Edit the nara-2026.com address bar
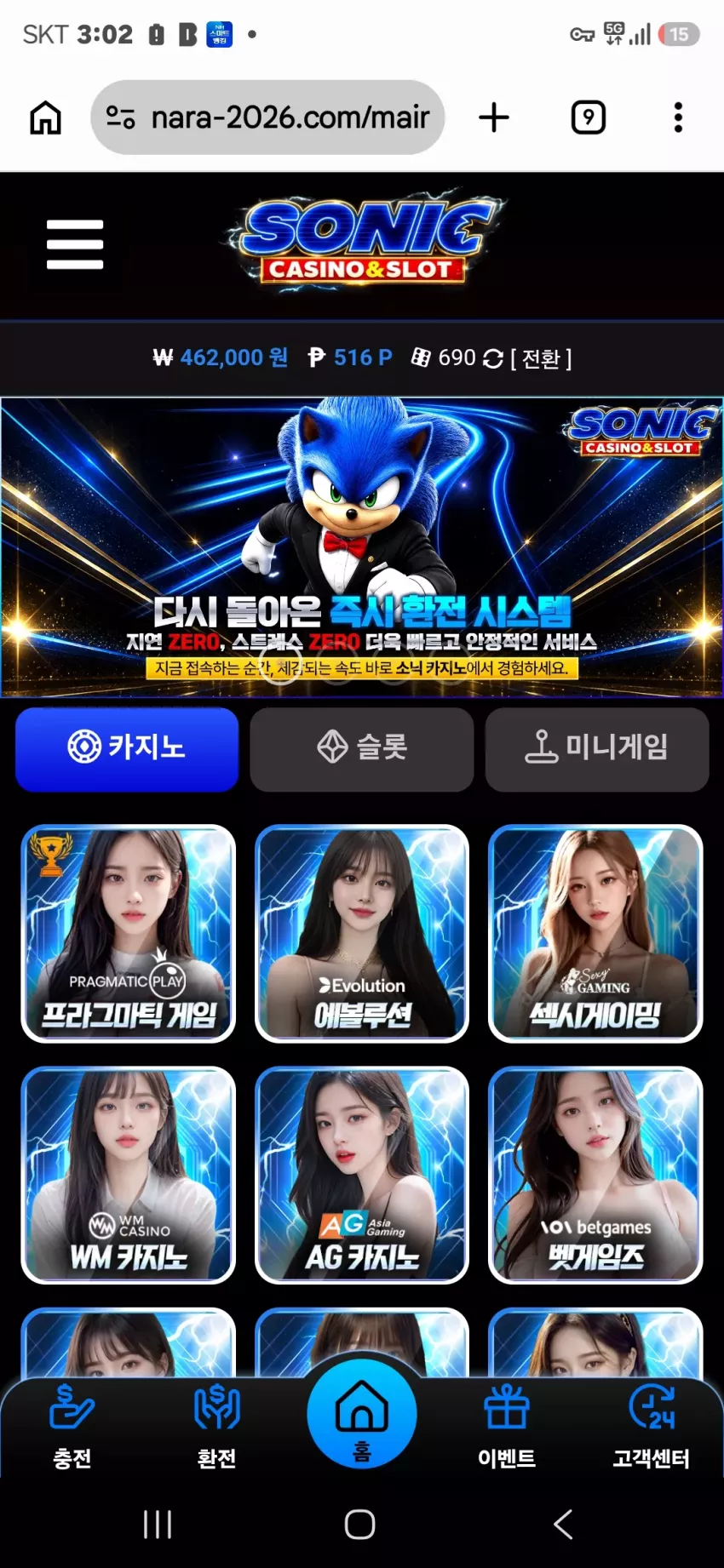 tap(267, 117)
